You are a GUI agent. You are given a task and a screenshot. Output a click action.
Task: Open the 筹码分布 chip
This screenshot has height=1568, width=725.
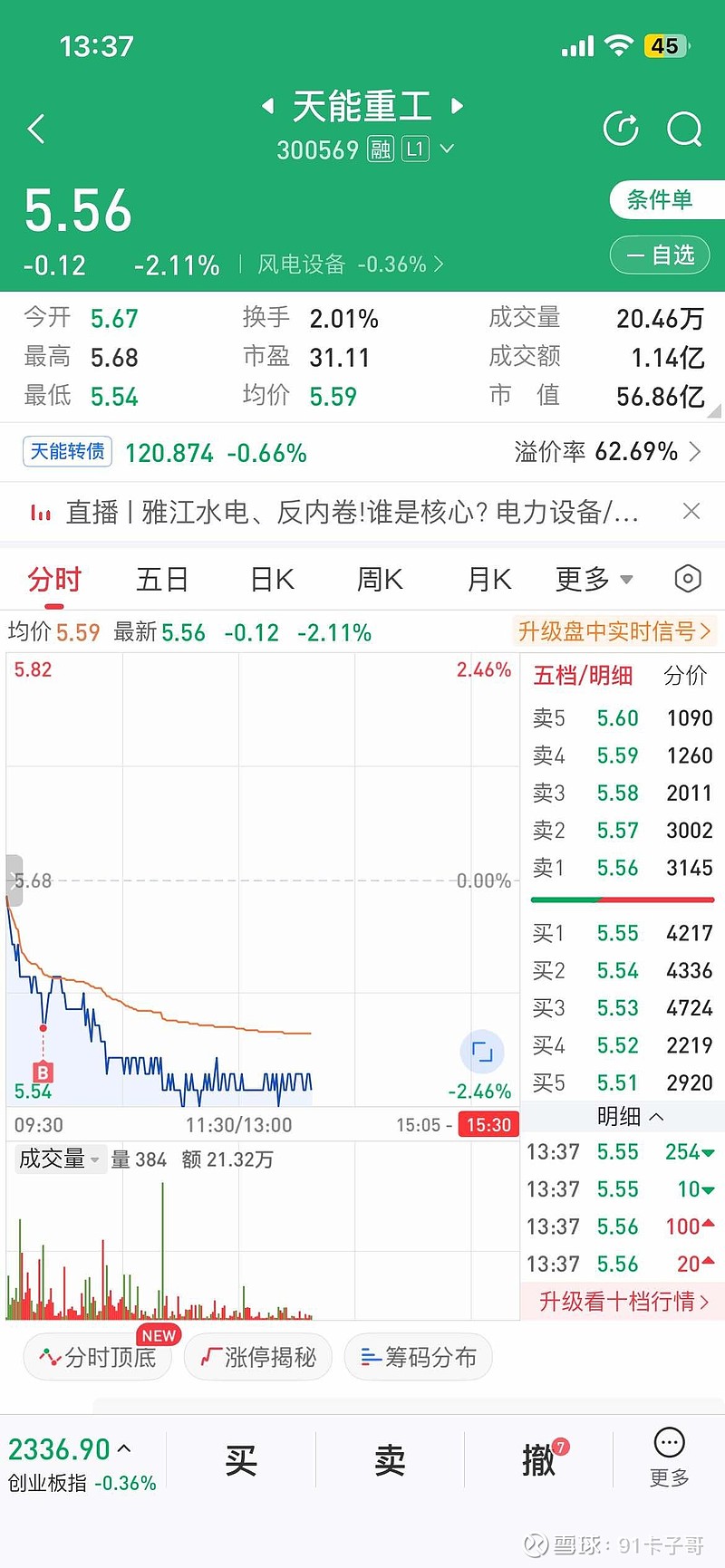click(419, 1357)
